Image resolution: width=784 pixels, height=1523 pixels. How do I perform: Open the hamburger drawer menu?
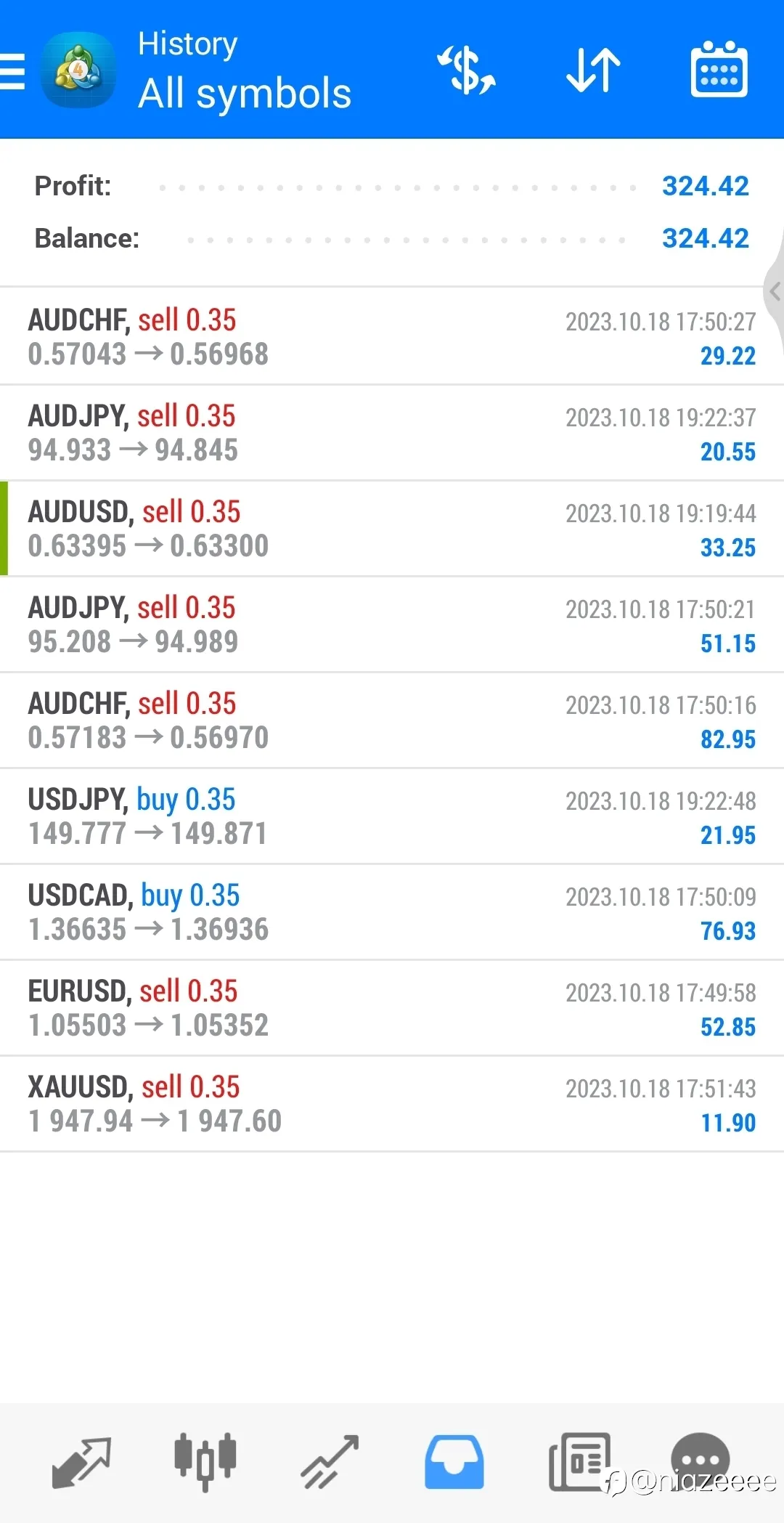pyautogui.click(x=12, y=71)
